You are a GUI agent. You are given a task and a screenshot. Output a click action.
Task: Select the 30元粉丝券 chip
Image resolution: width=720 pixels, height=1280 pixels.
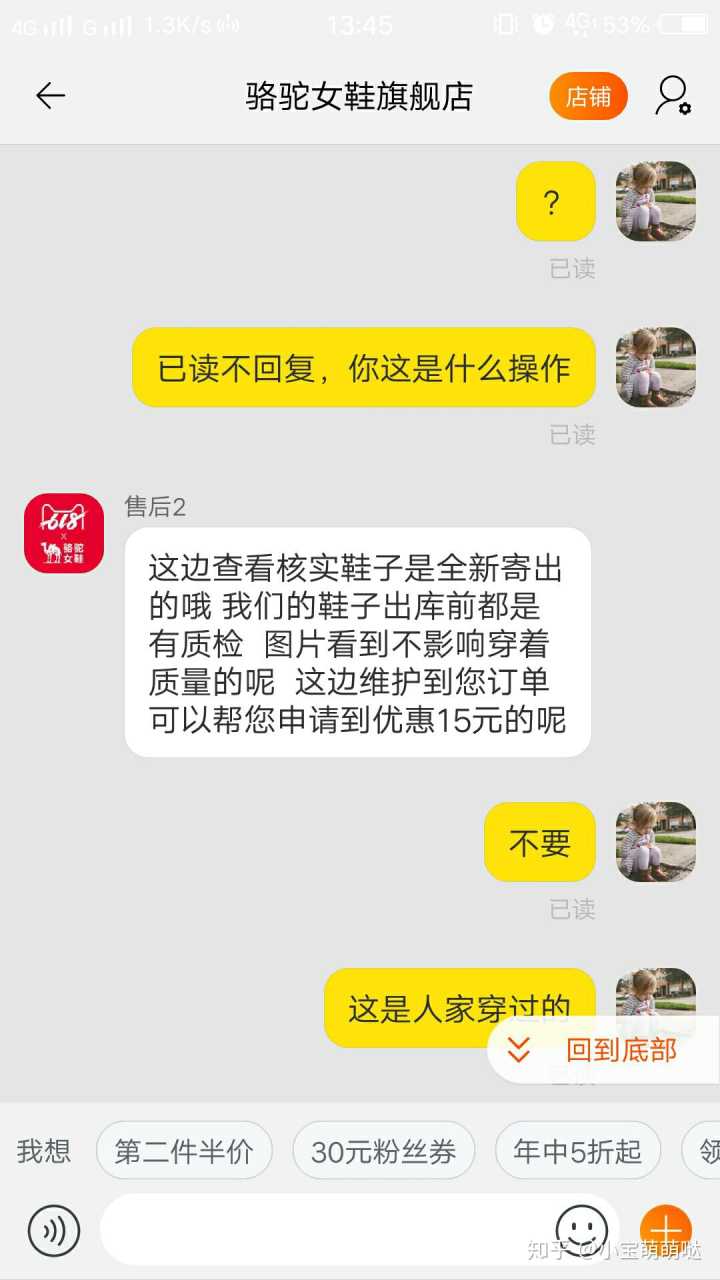pyautogui.click(x=383, y=1151)
